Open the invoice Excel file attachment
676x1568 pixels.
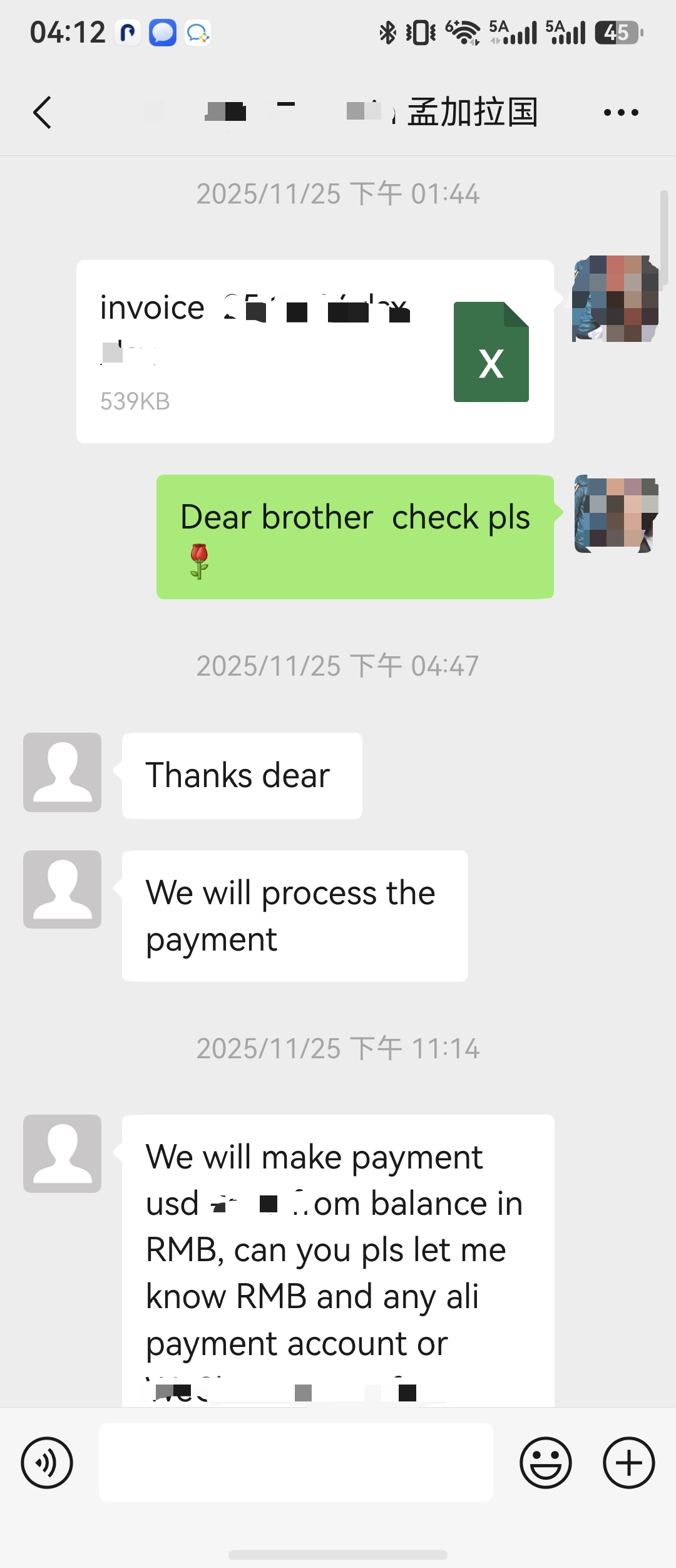[x=315, y=351]
